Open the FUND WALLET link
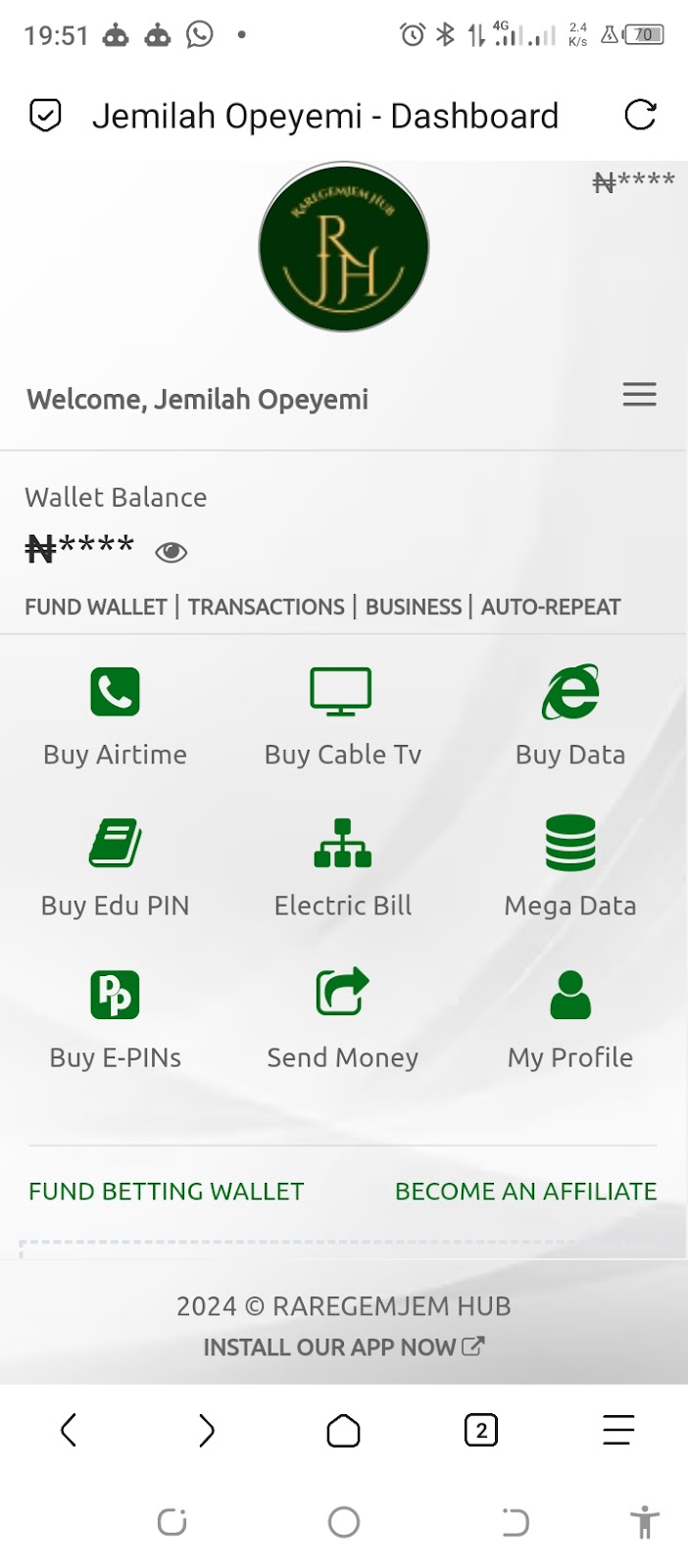The width and height of the screenshot is (688, 1568). [x=96, y=607]
